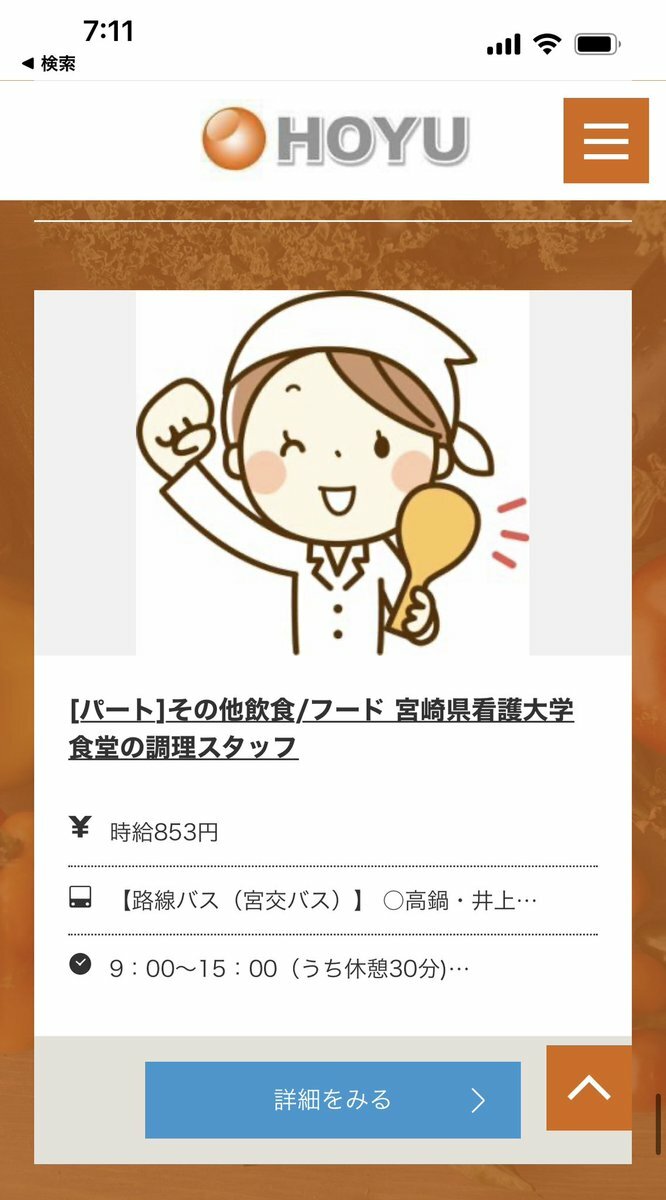Viewport: 666px width, 1200px height.
Task: Open the 宮崎県看護大学 食堂の調理スタッフ job link
Action: coord(320,729)
